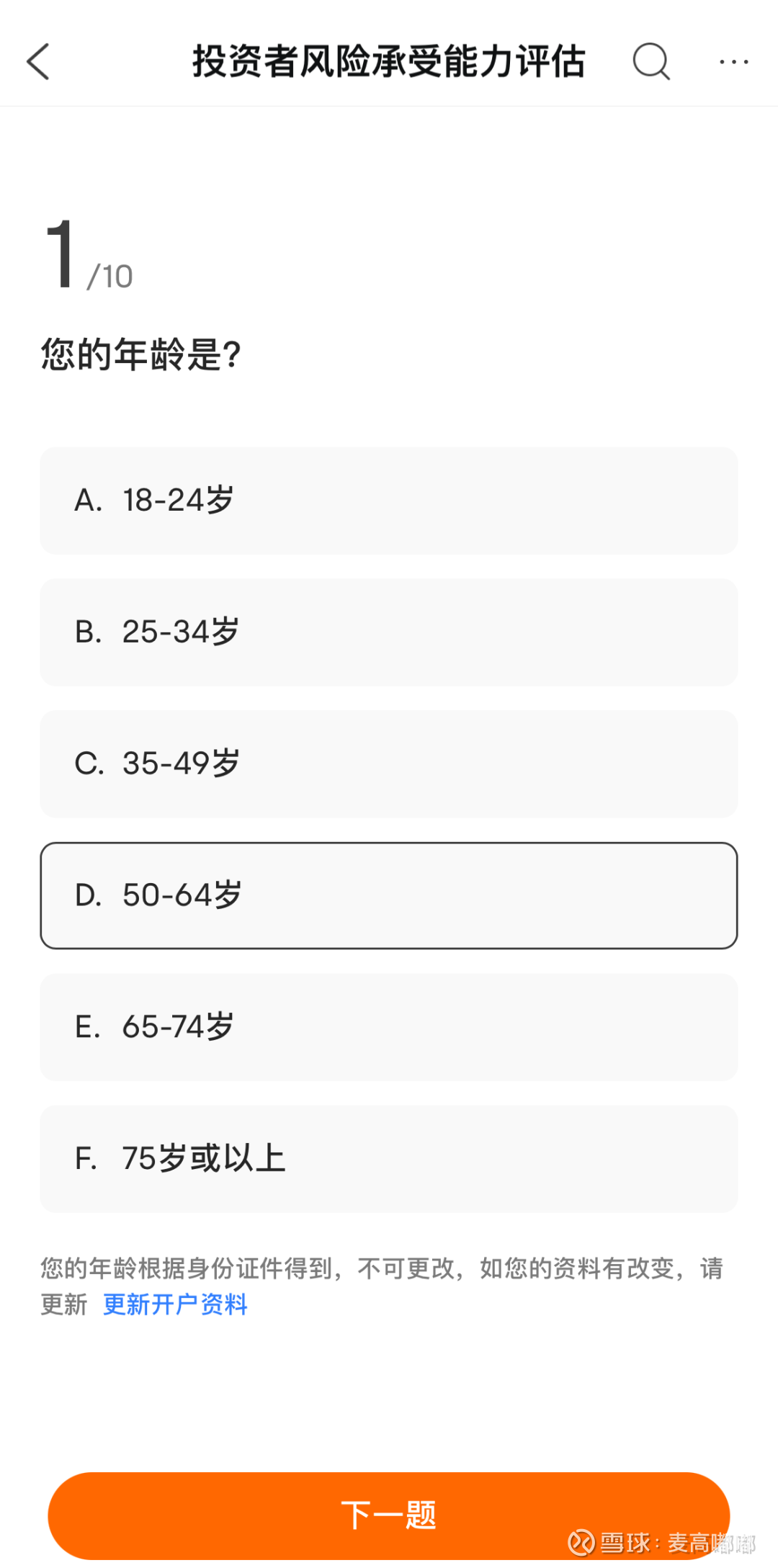Open the search icon in the header
Screen dimensions: 778x1568
tap(650, 61)
